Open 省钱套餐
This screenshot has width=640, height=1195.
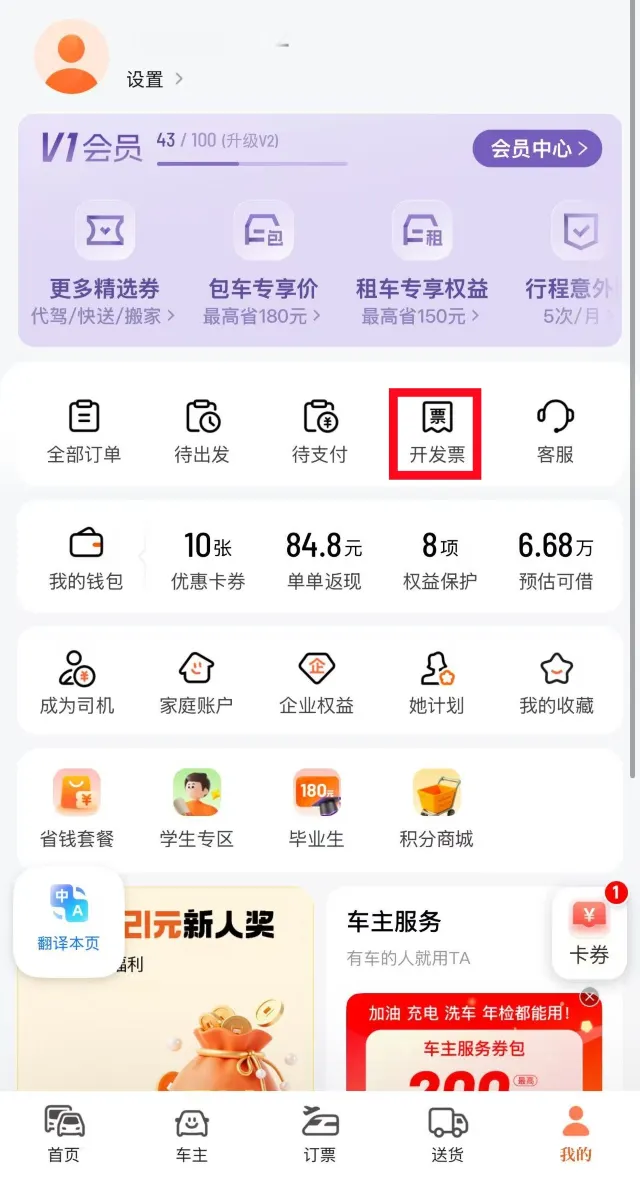point(77,809)
